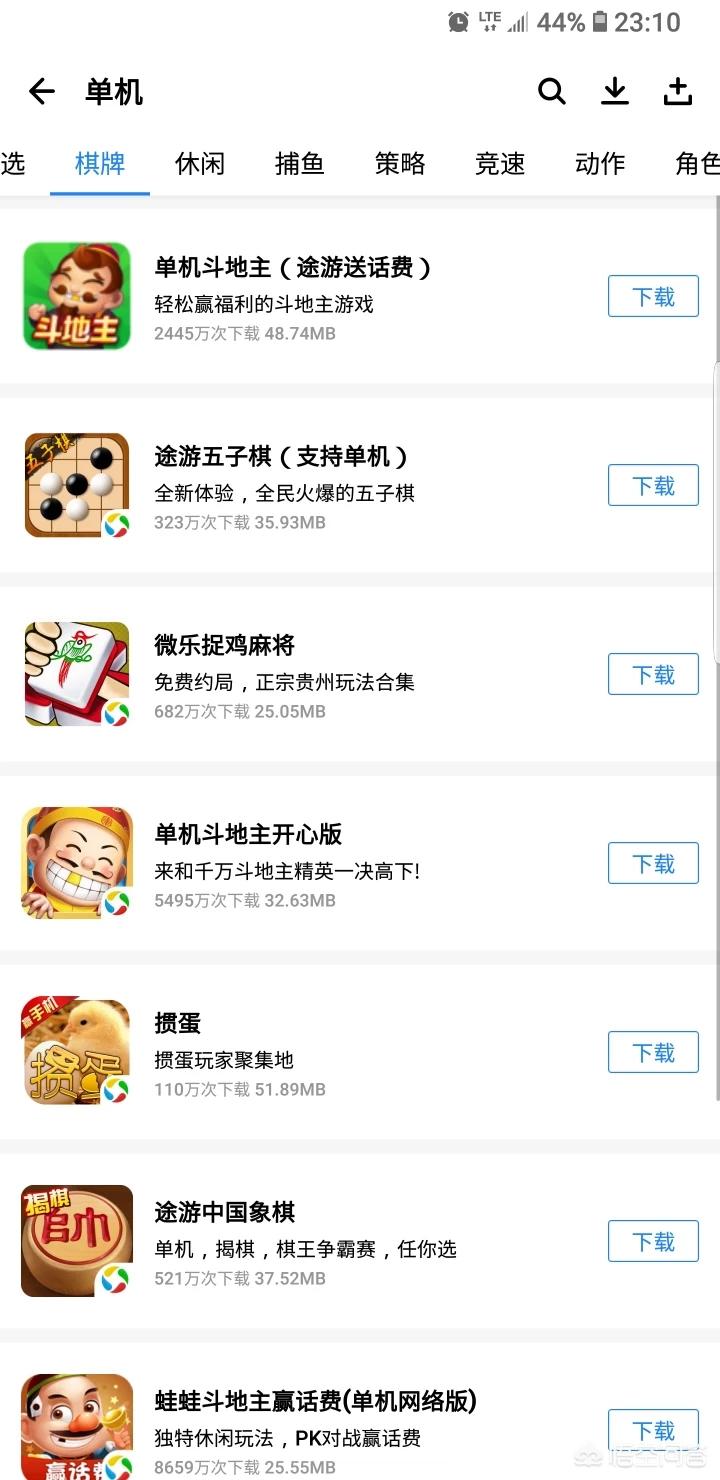Download the 掼蛋 game
Image resolution: width=720 pixels, height=1480 pixels.
click(653, 1053)
